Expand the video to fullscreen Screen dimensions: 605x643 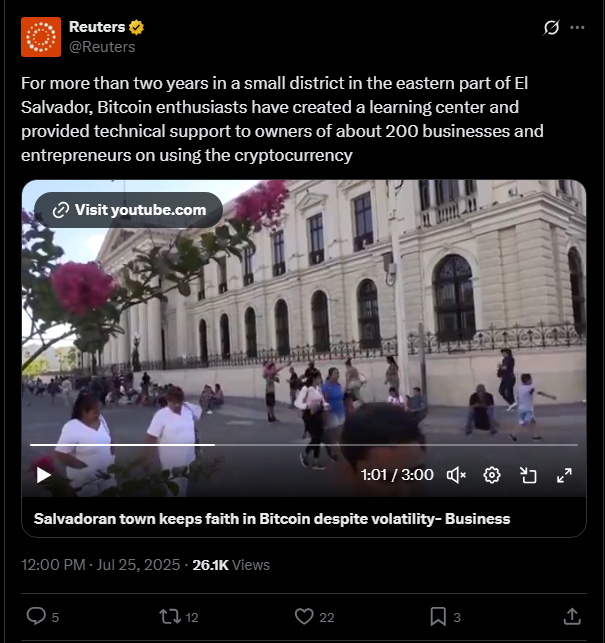[564, 475]
